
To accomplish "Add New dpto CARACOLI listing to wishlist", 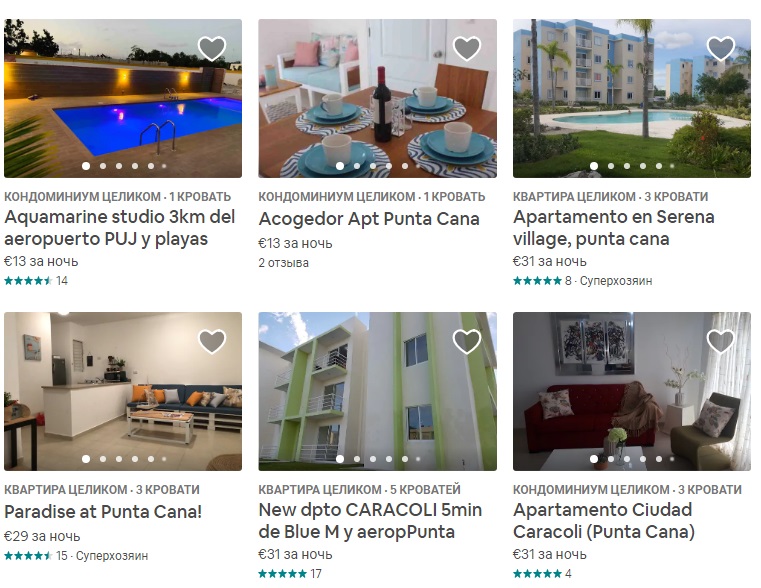I will pyautogui.click(x=467, y=341).
